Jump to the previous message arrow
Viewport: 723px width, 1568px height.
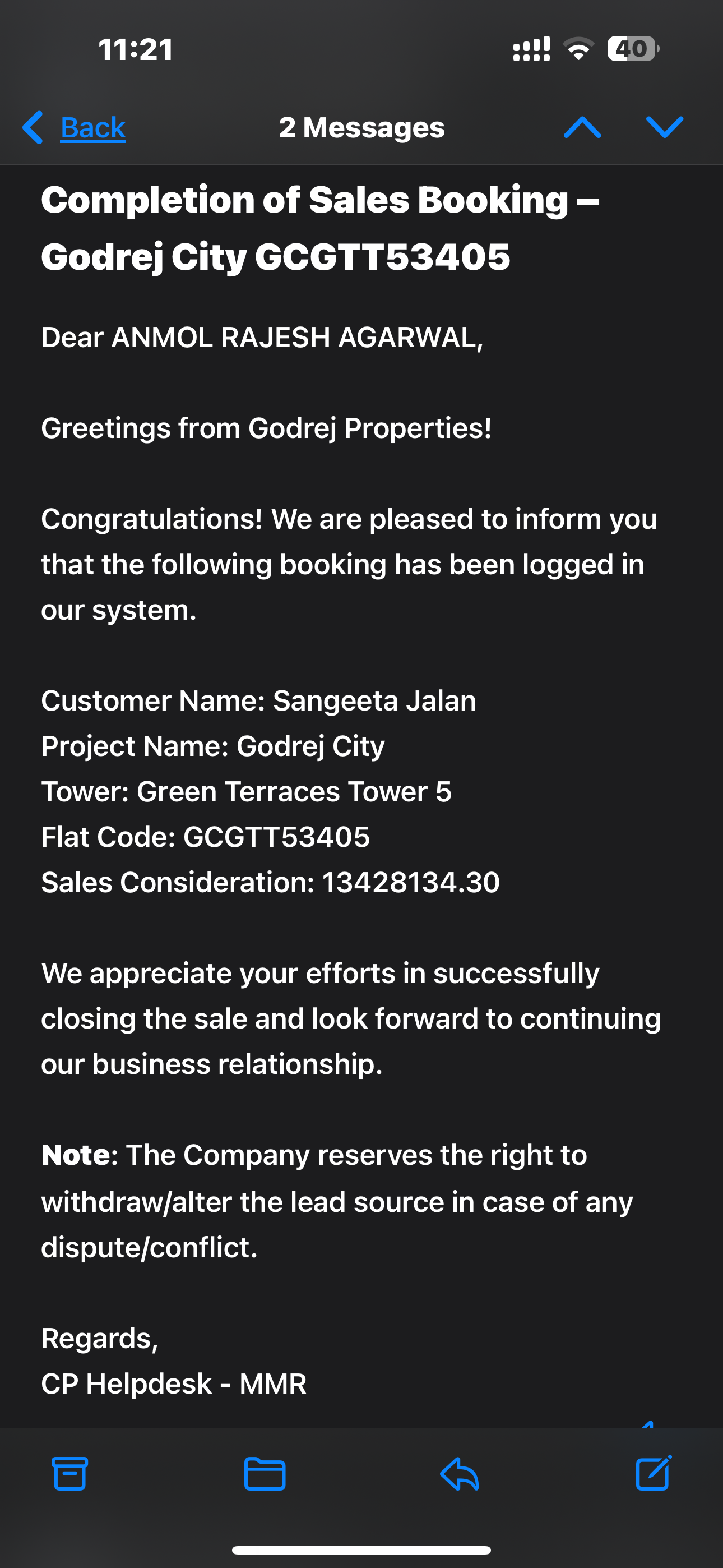(582, 128)
